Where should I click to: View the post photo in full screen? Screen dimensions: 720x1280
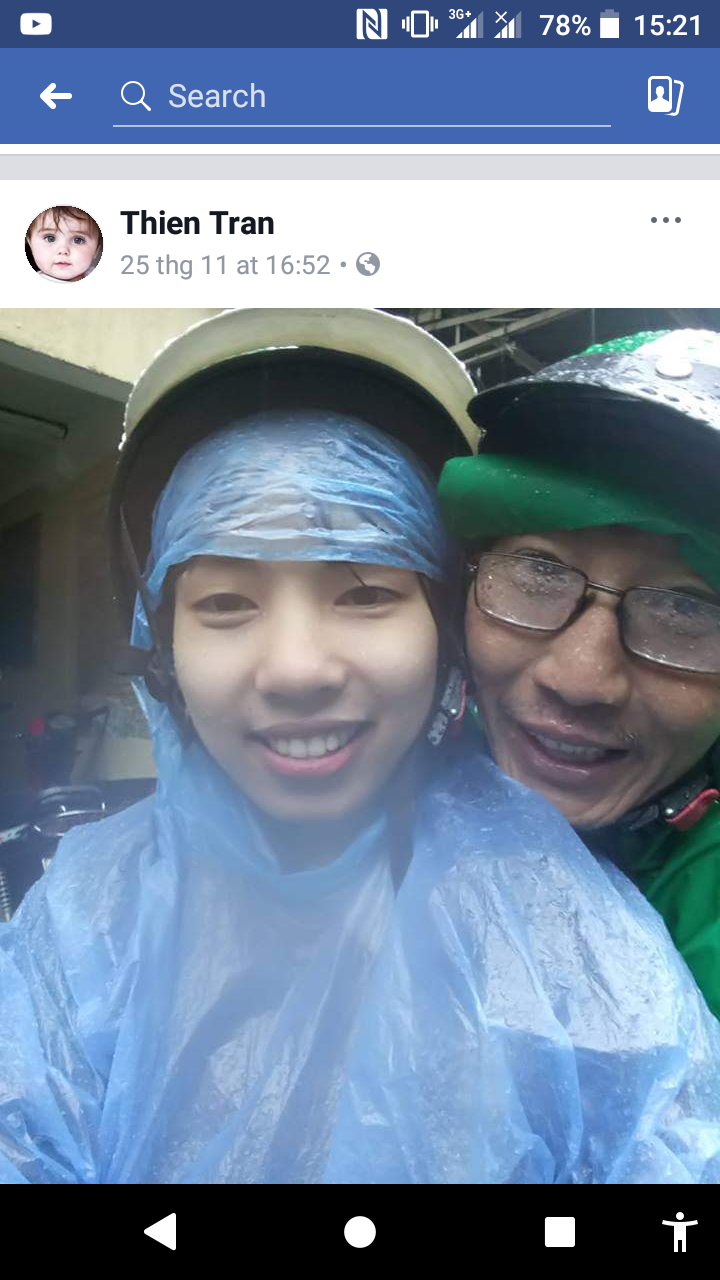coord(360,745)
